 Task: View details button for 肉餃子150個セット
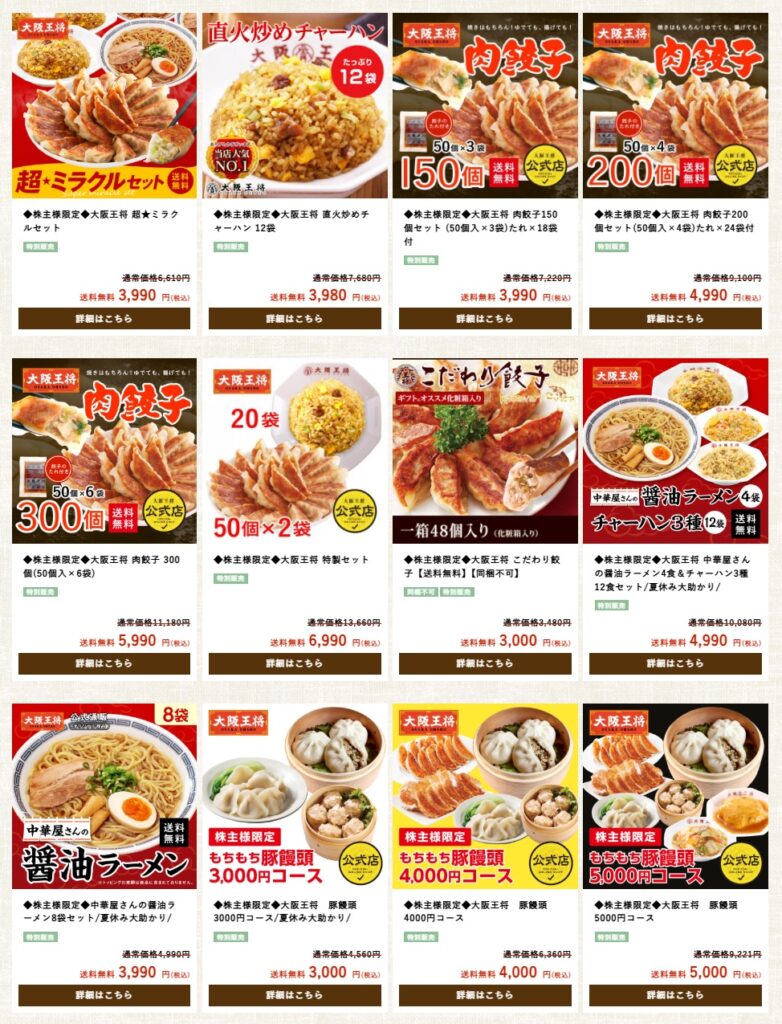pyautogui.click(x=485, y=319)
